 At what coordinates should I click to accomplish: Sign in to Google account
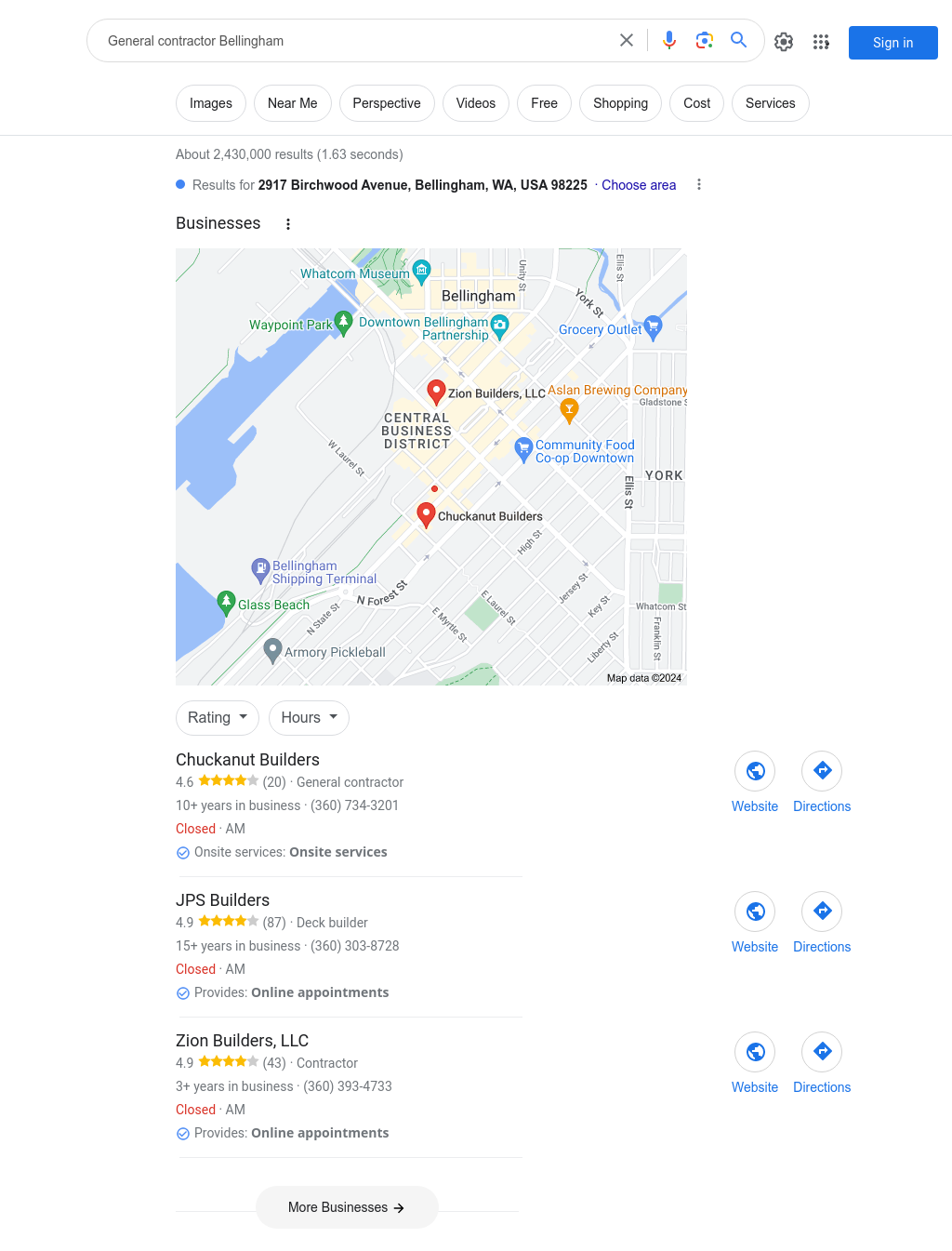(892, 43)
